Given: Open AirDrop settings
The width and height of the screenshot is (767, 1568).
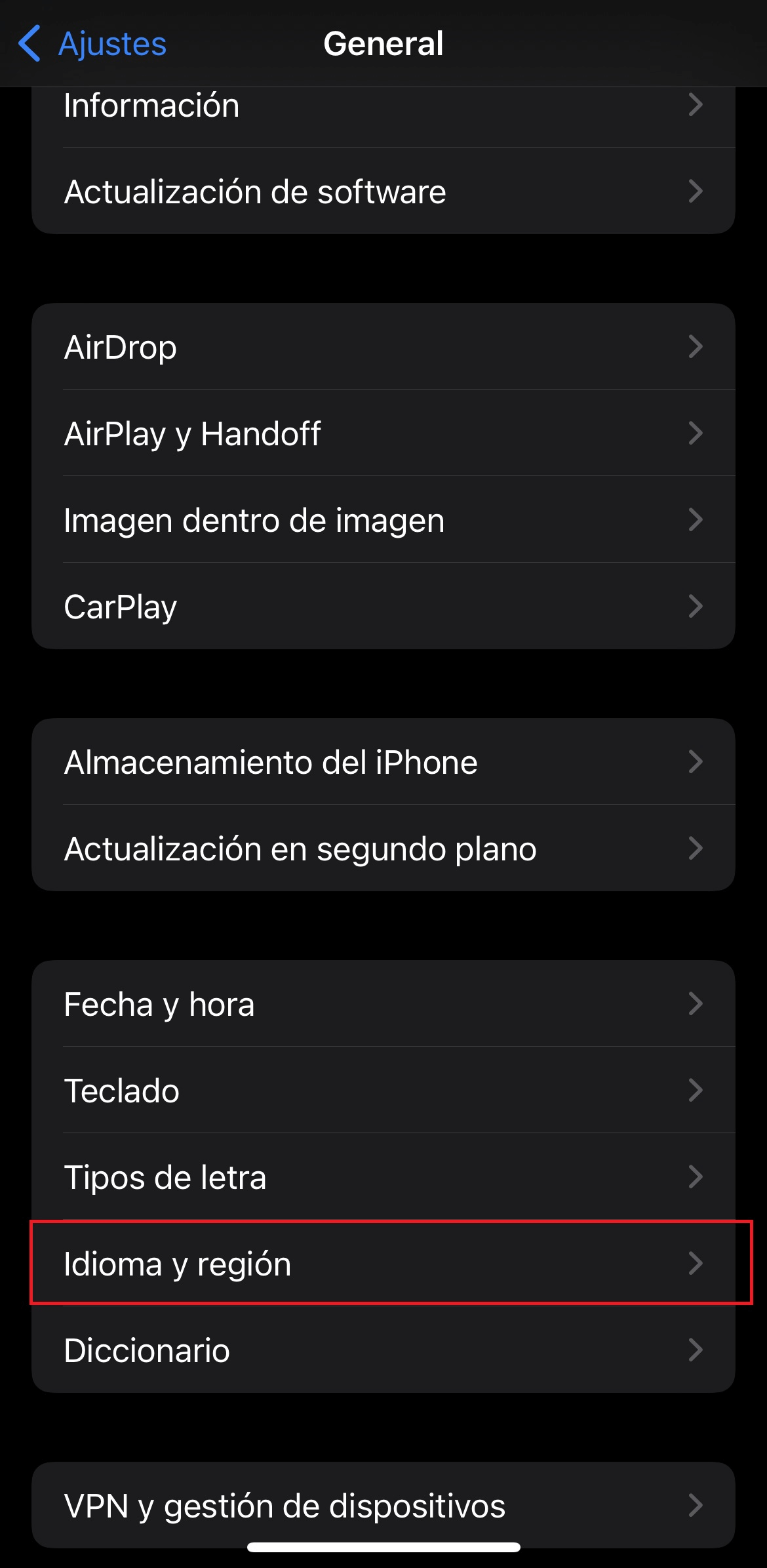Looking at the screenshot, I should pyautogui.click(x=383, y=346).
